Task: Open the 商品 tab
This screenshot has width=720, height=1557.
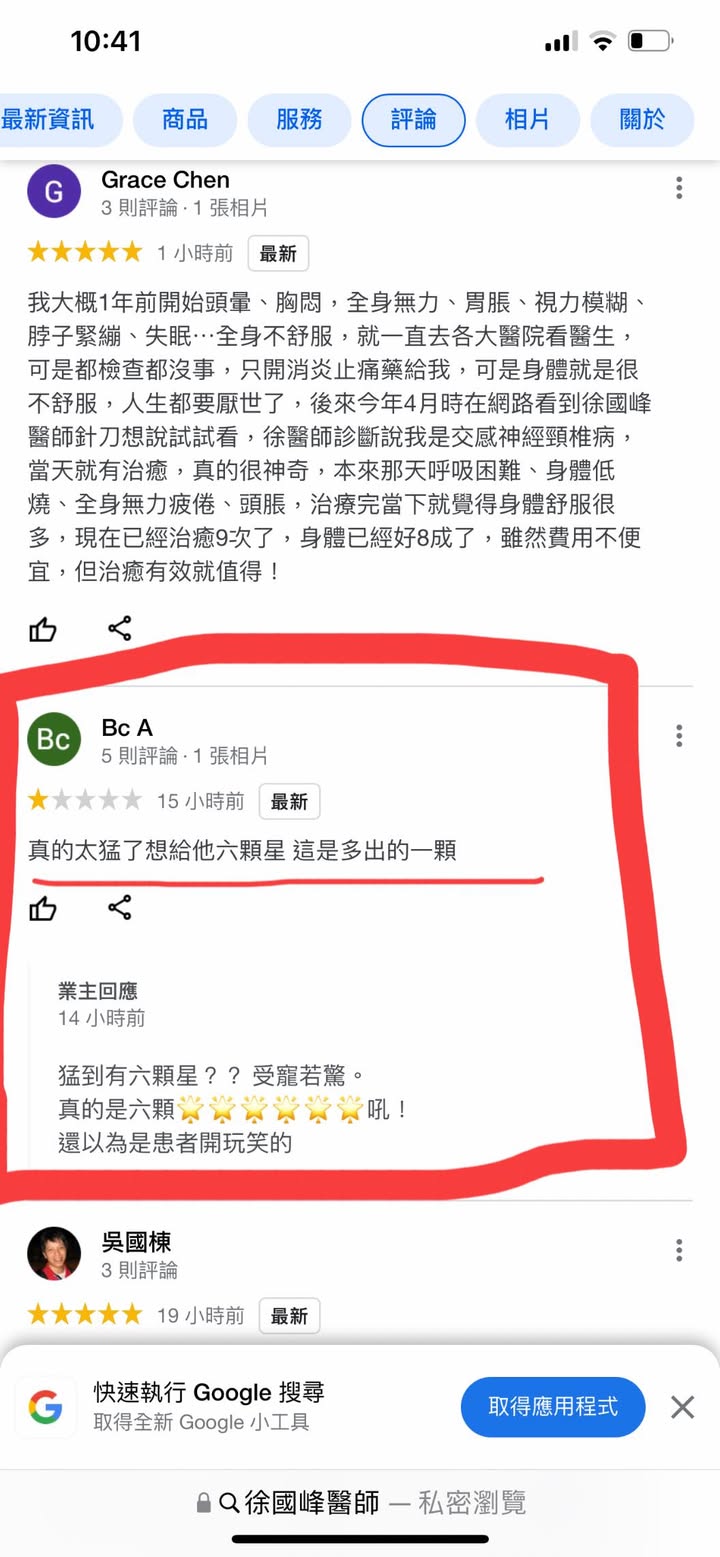Action: point(185,120)
